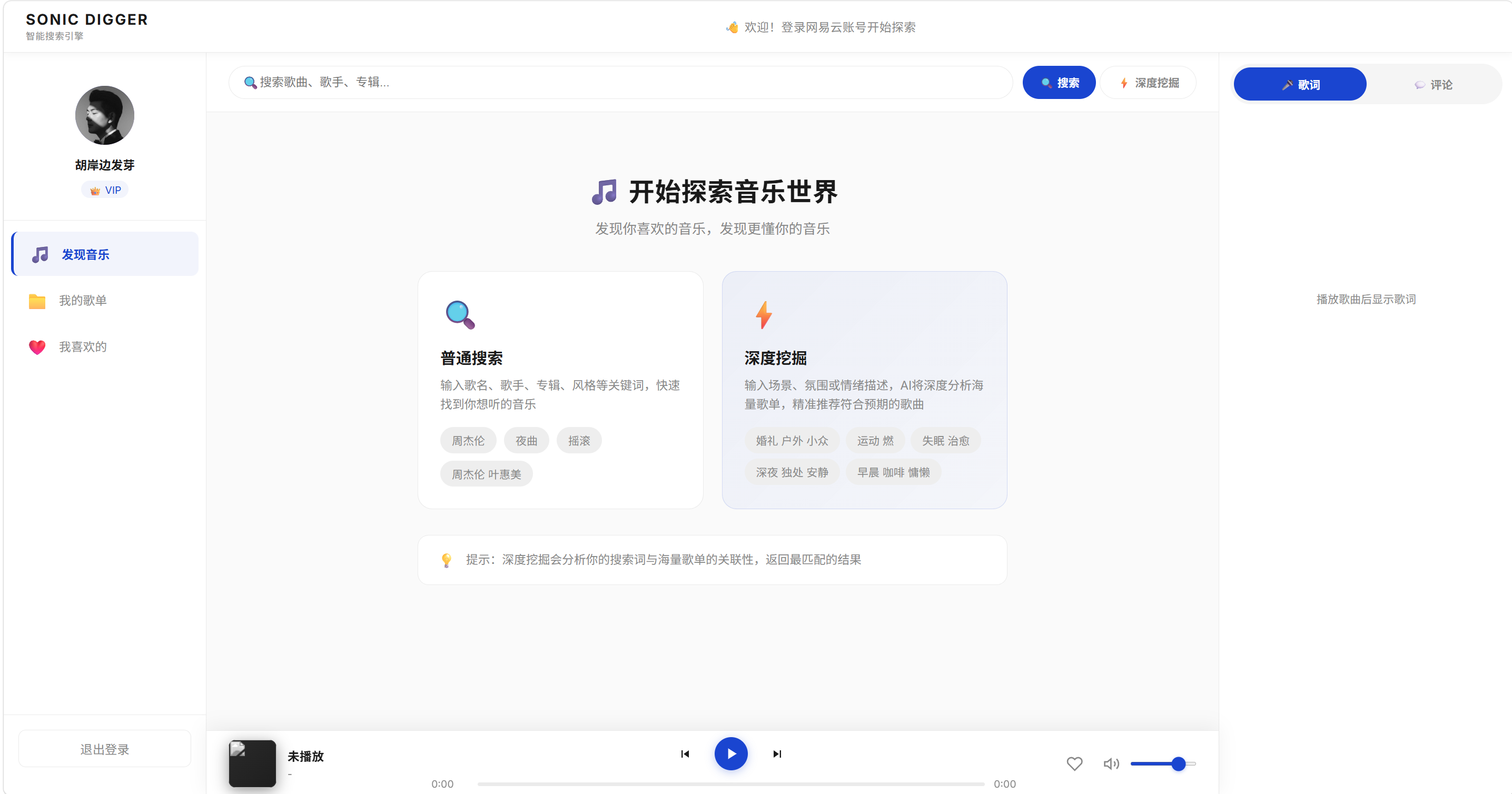Open 我喜欢的 in the sidebar

(104, 347)
